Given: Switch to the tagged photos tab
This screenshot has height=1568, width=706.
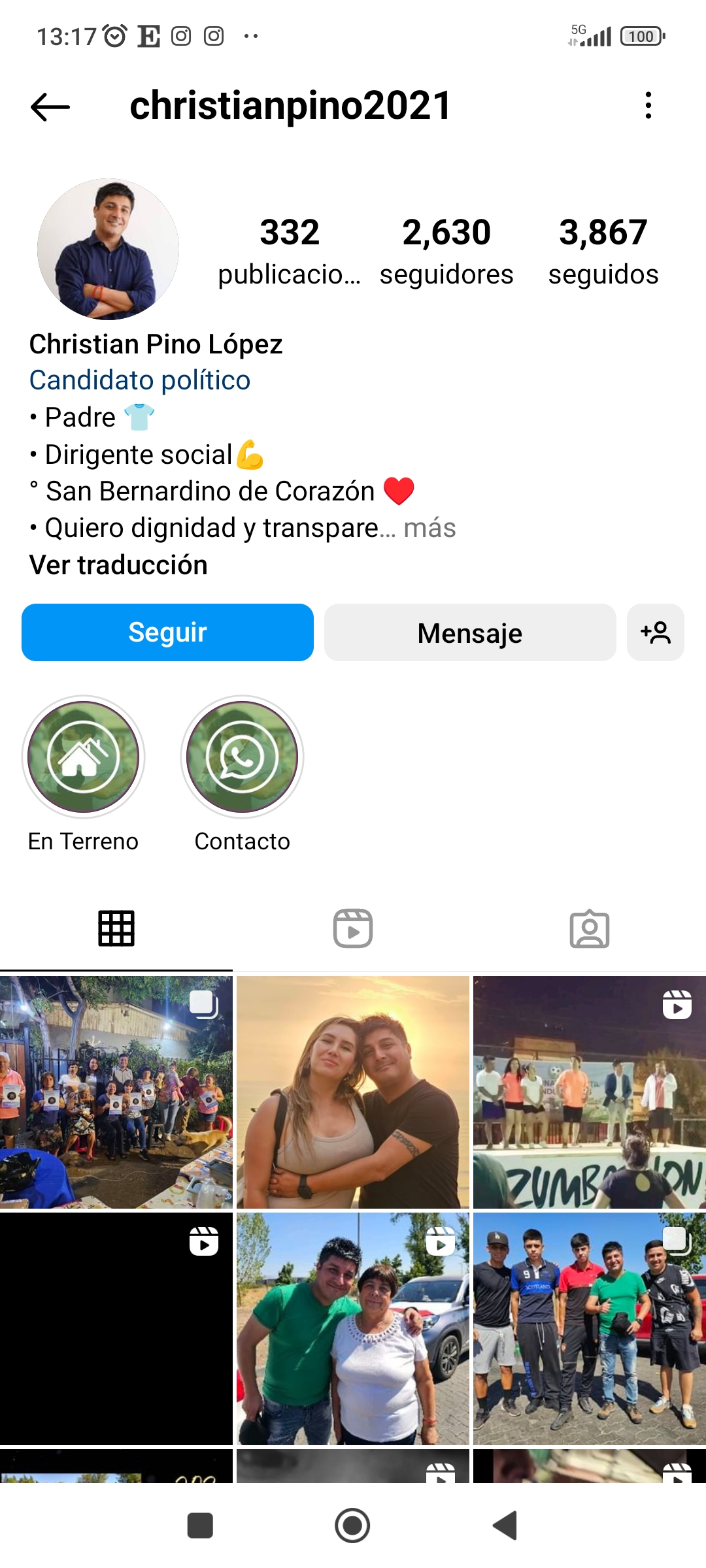Looking at the screenshot, I should [589, 928].
